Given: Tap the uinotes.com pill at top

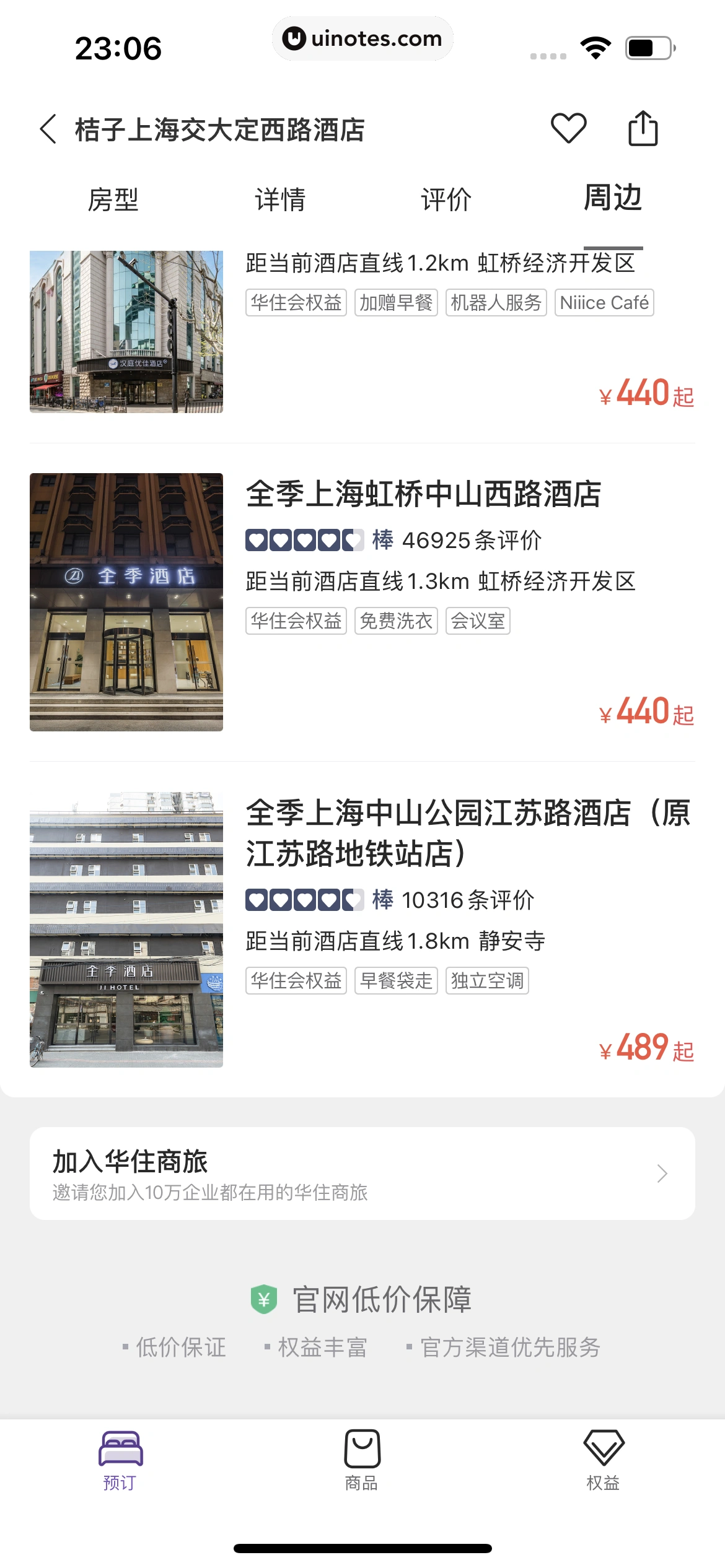Looking at the screenshot, I should click(362, 38).
